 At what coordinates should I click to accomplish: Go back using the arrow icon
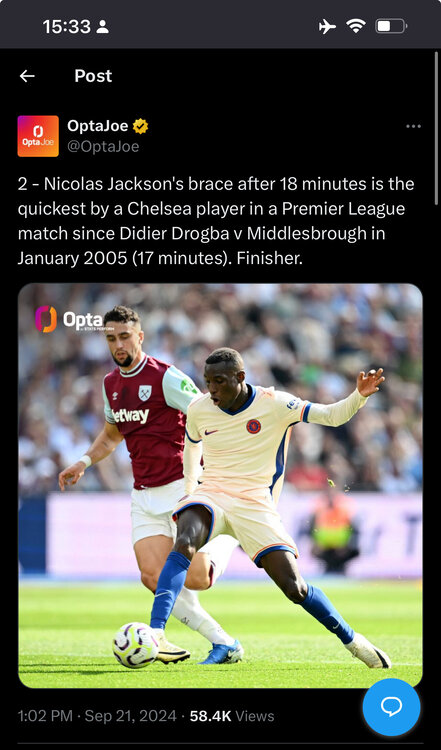coord(27,76)
